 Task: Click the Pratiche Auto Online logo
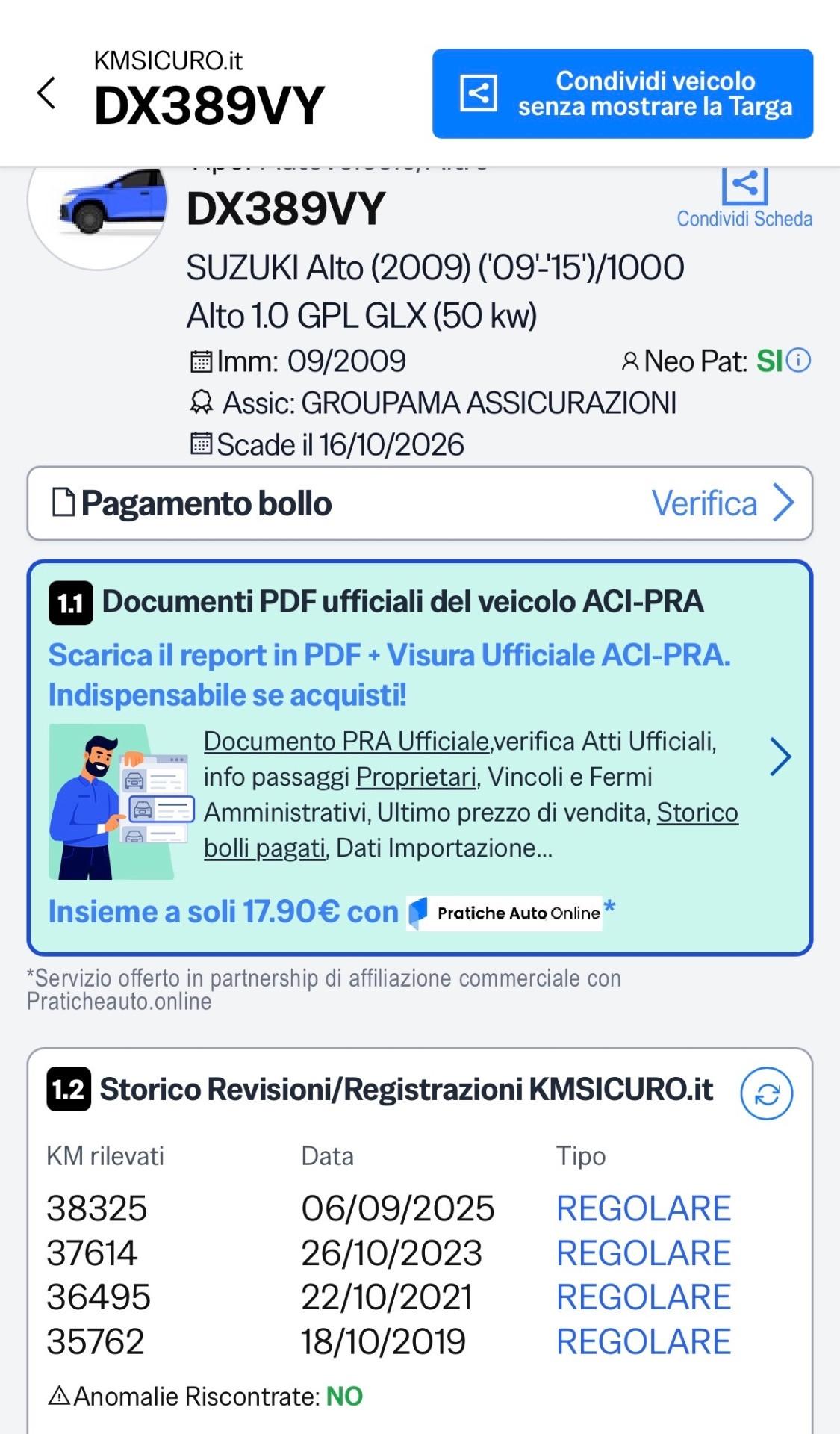(x=503, y=913)
